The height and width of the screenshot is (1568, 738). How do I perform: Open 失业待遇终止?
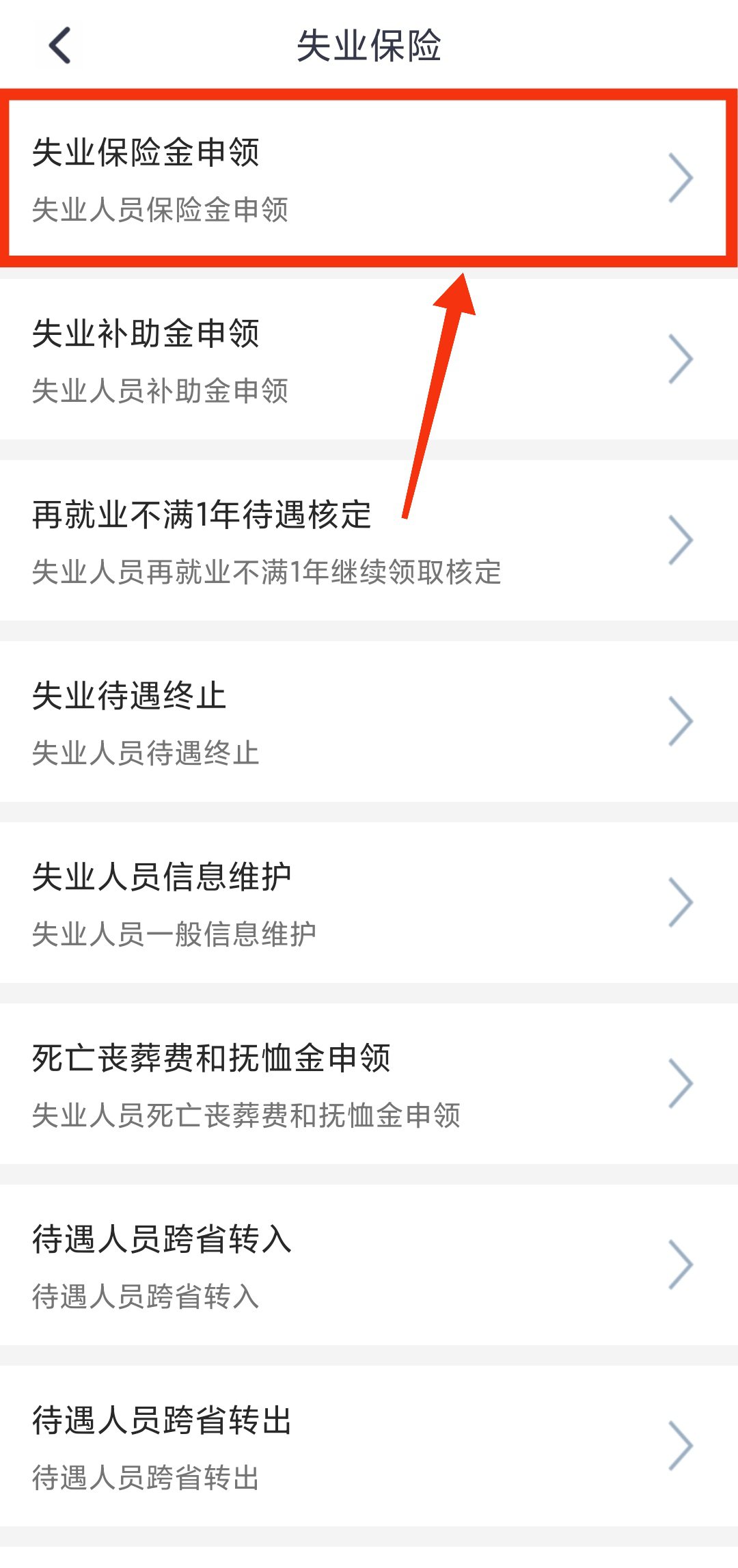[x=368, y=722]
